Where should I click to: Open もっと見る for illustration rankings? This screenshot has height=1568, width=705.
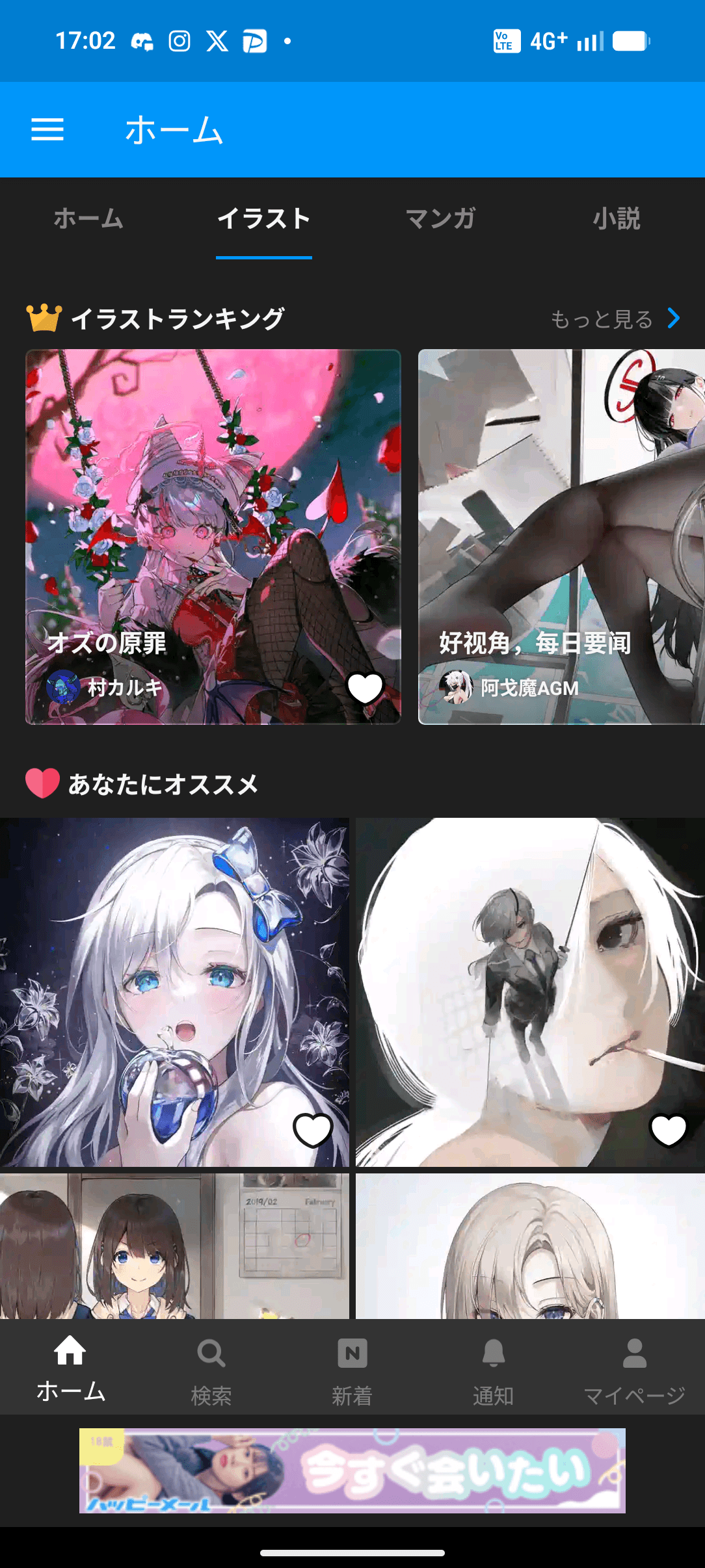602,319
